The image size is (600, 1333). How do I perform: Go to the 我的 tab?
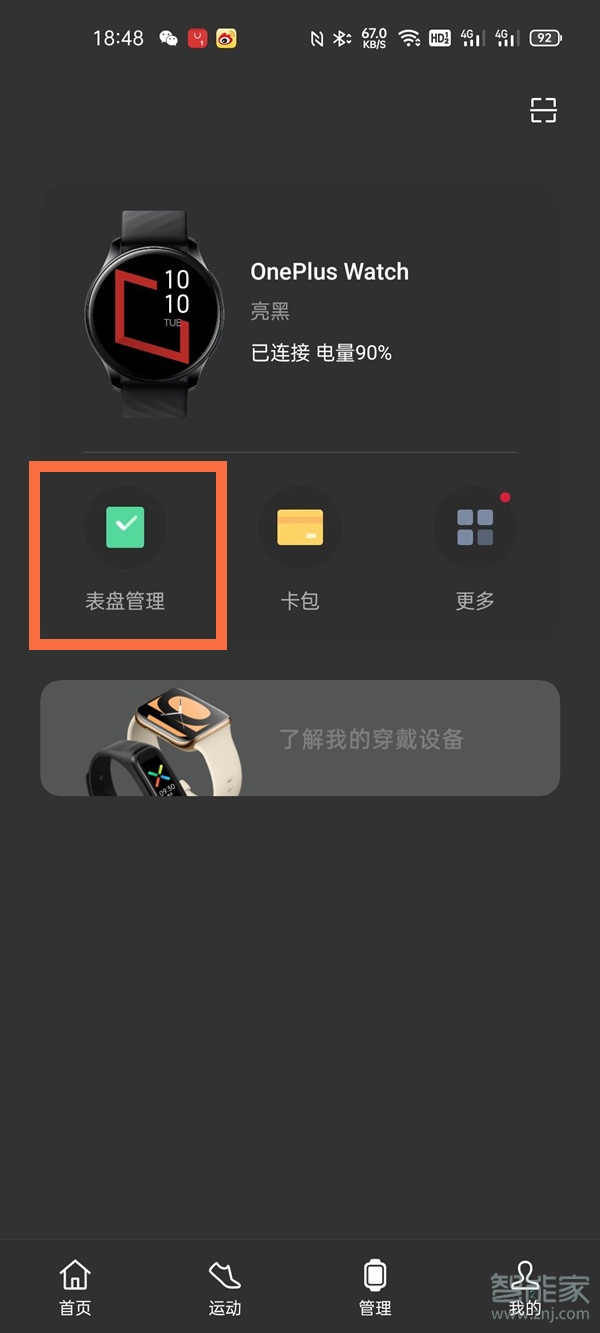click(x=525, y=1287)
